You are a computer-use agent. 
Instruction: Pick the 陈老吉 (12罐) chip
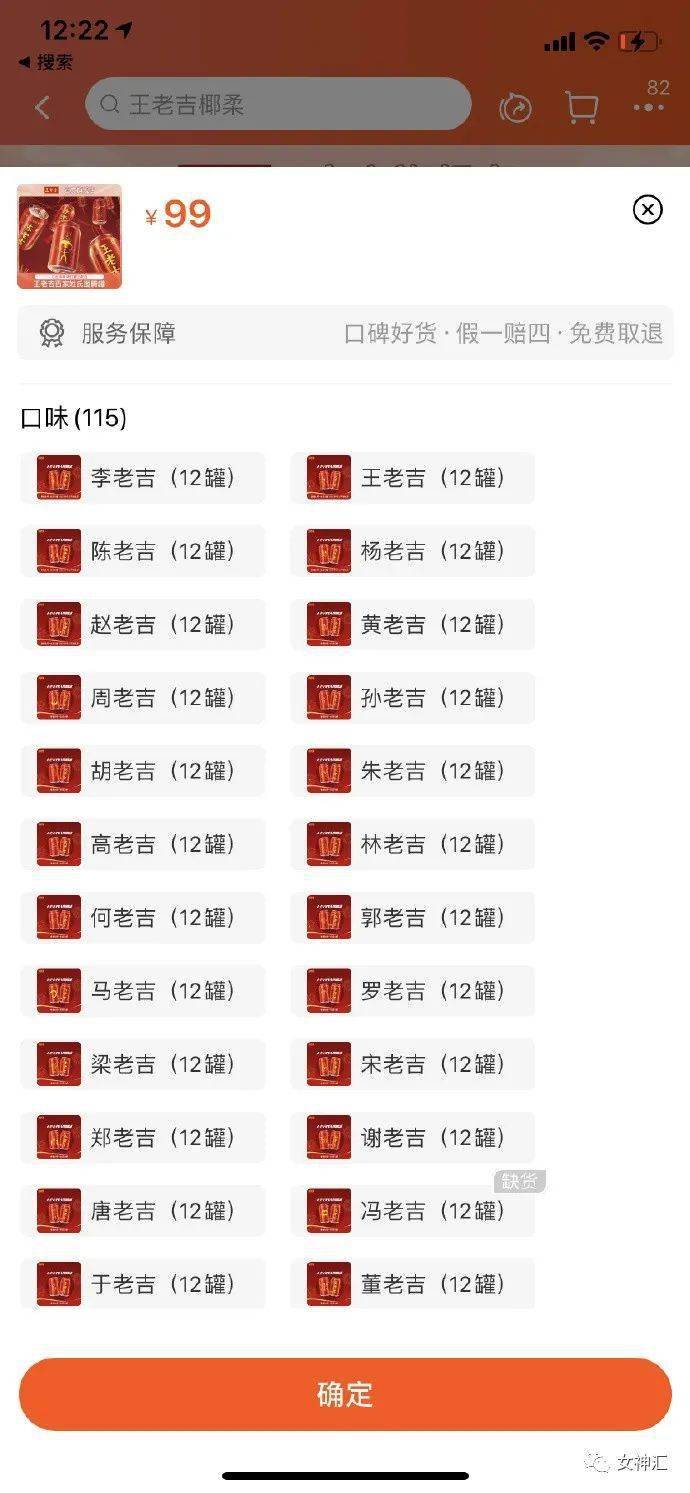pos(143,551)
